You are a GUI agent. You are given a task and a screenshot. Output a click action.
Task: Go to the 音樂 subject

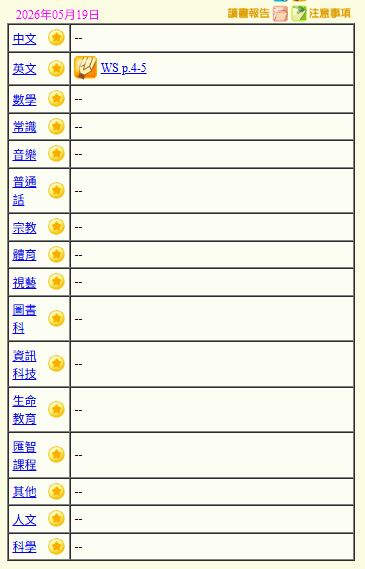click(x=24, y=155)
